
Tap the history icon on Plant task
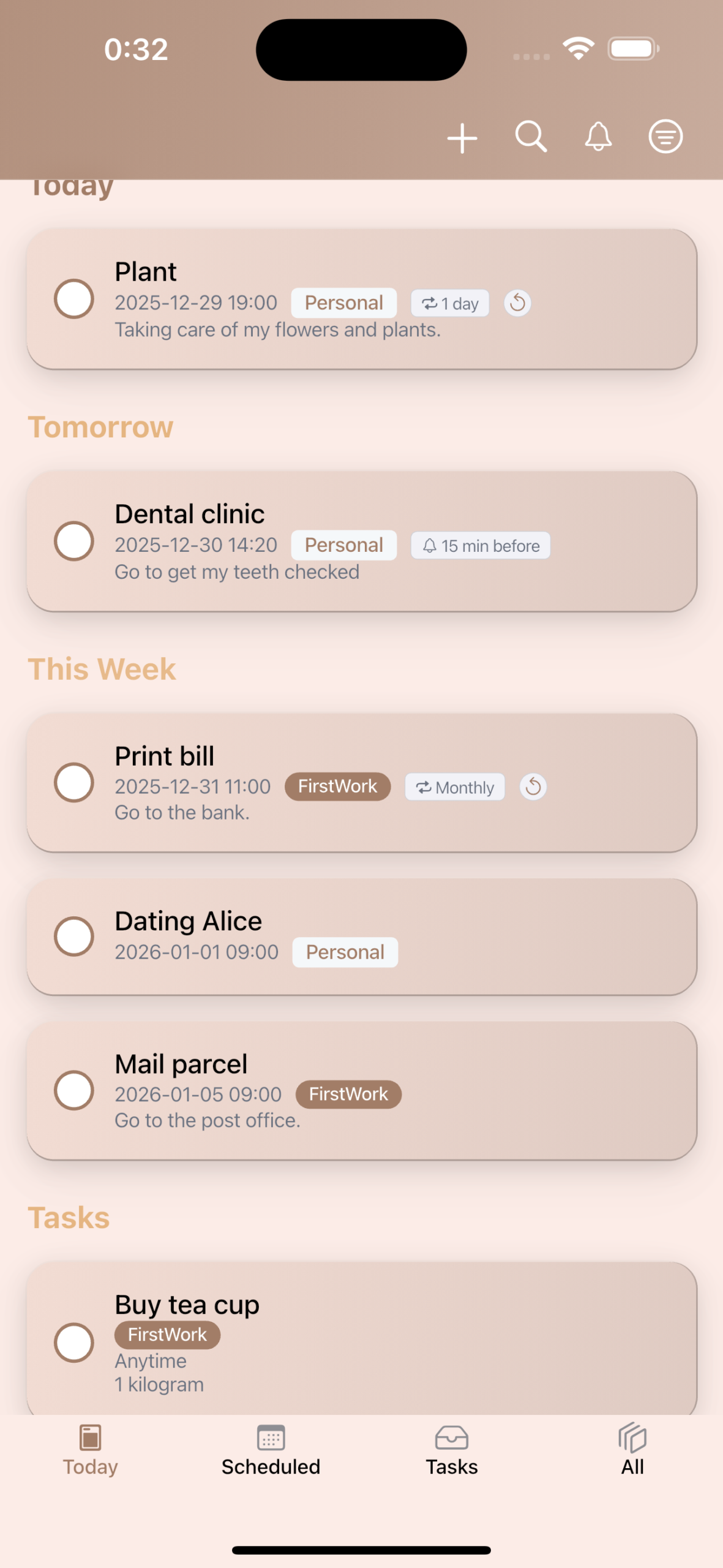pyautogui.click(x=517, y=303)
